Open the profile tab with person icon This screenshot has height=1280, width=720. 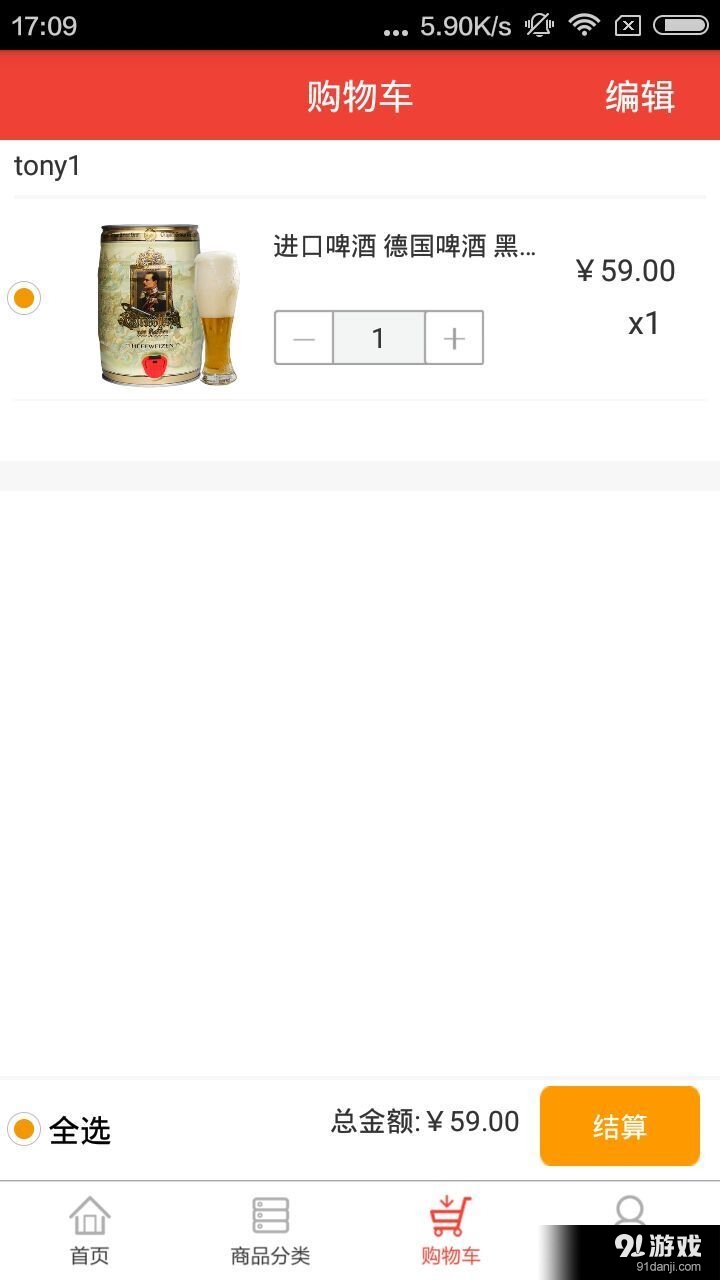(629, 1213)
